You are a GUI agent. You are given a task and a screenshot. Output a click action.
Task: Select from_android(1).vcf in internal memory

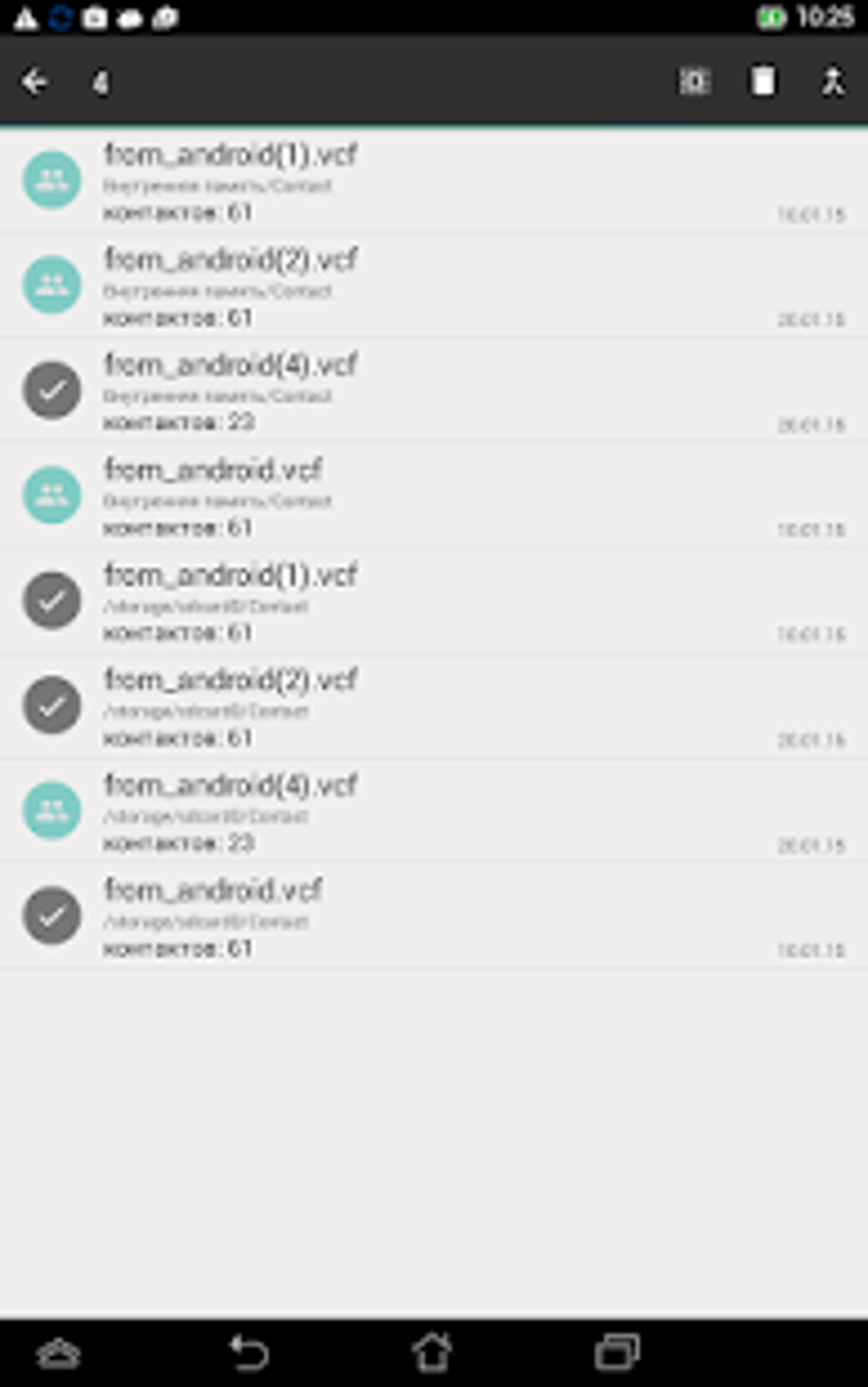tap(52, 180)
